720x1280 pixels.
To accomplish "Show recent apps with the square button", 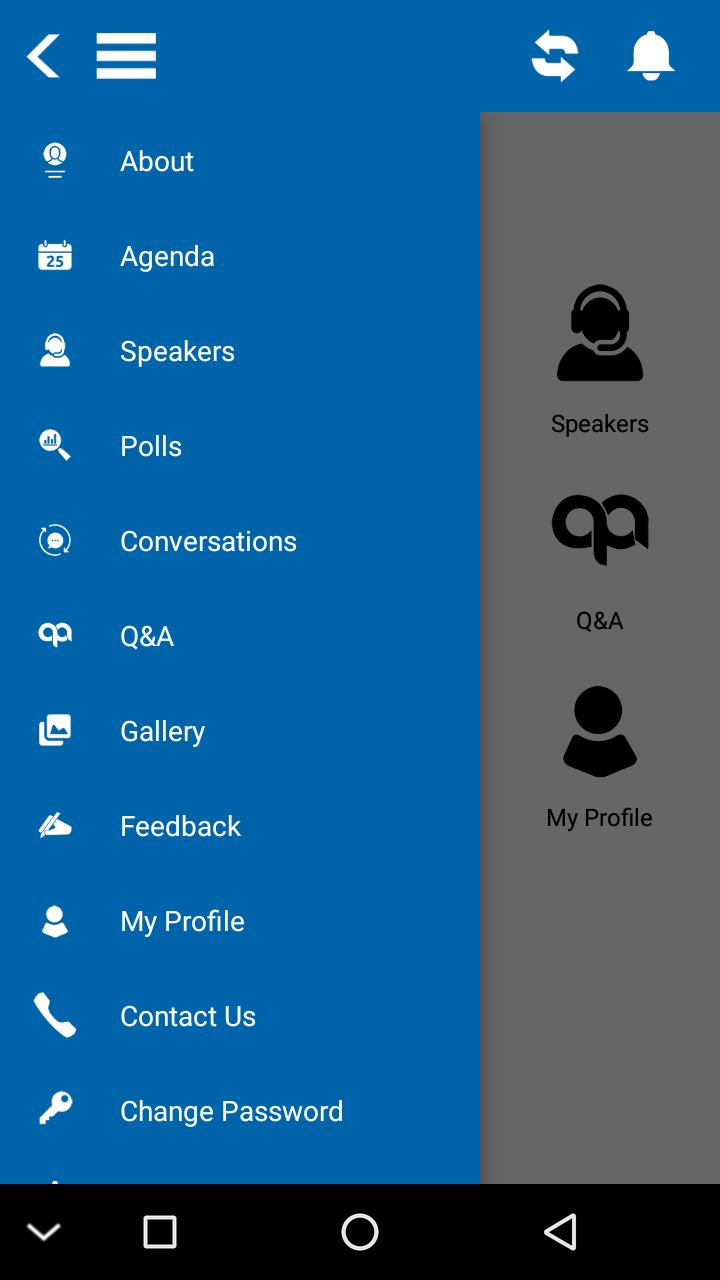I will click(x=160, y=1232).
